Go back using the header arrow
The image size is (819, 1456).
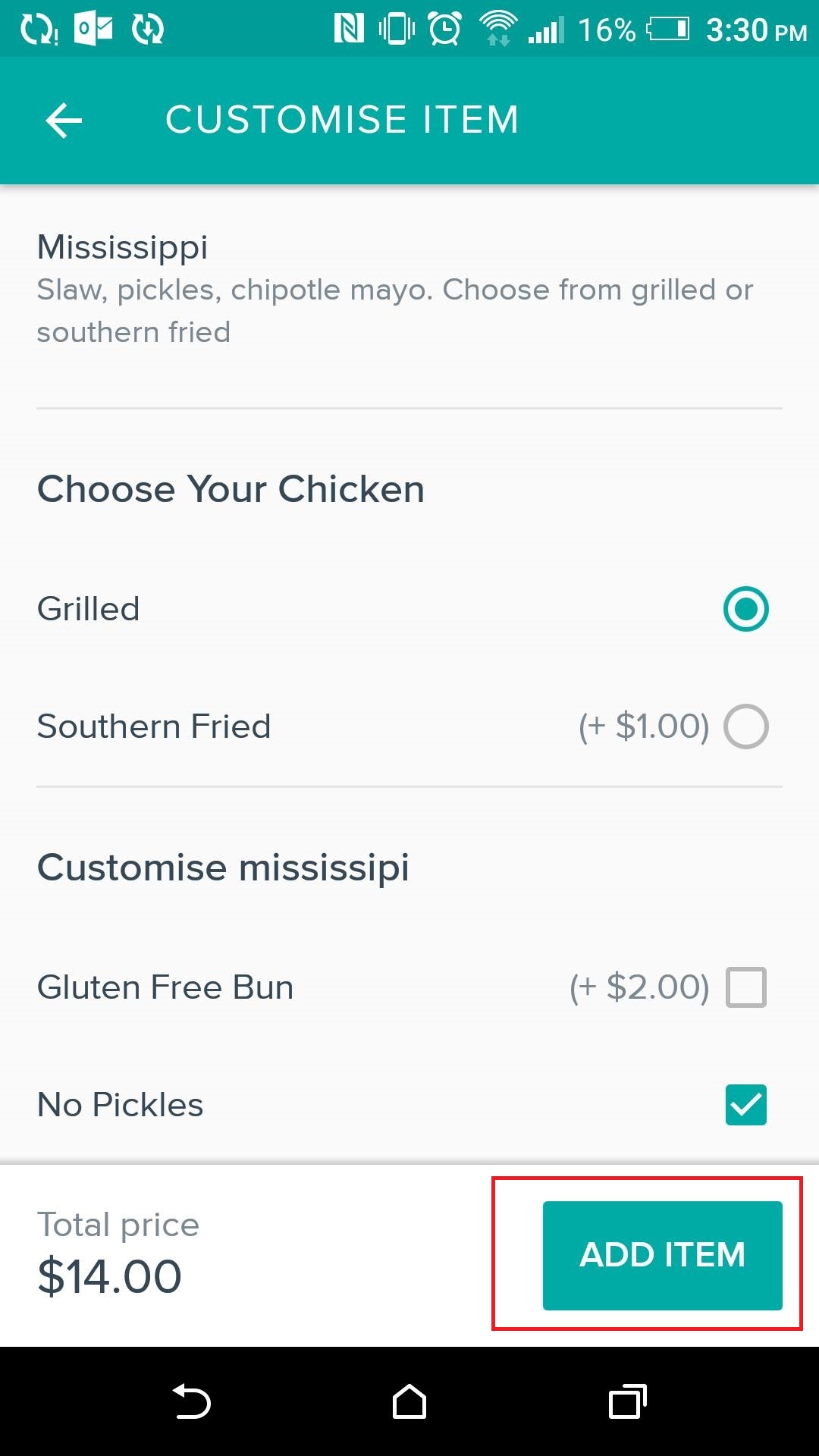[x=64, y=121]
